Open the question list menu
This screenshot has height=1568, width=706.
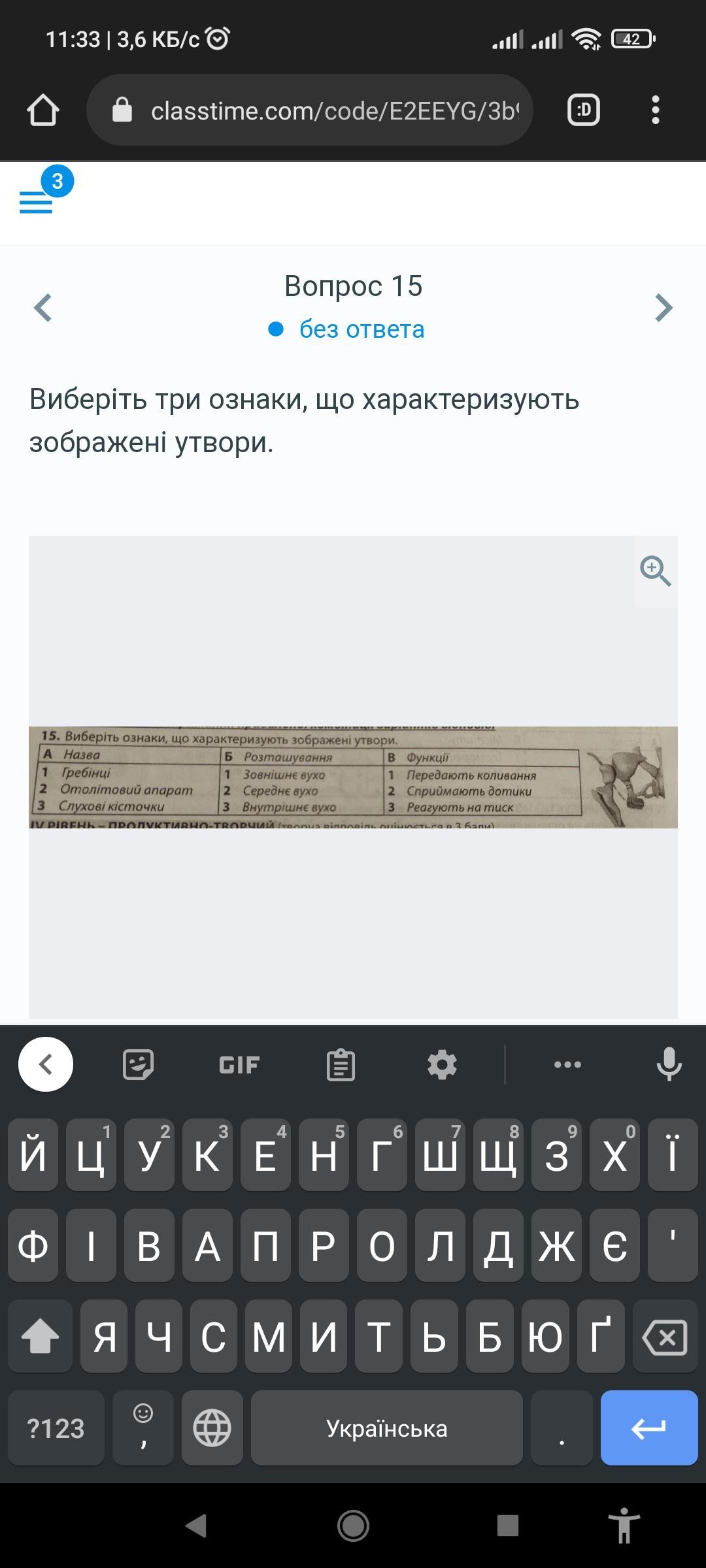click(x=37, y=201)
